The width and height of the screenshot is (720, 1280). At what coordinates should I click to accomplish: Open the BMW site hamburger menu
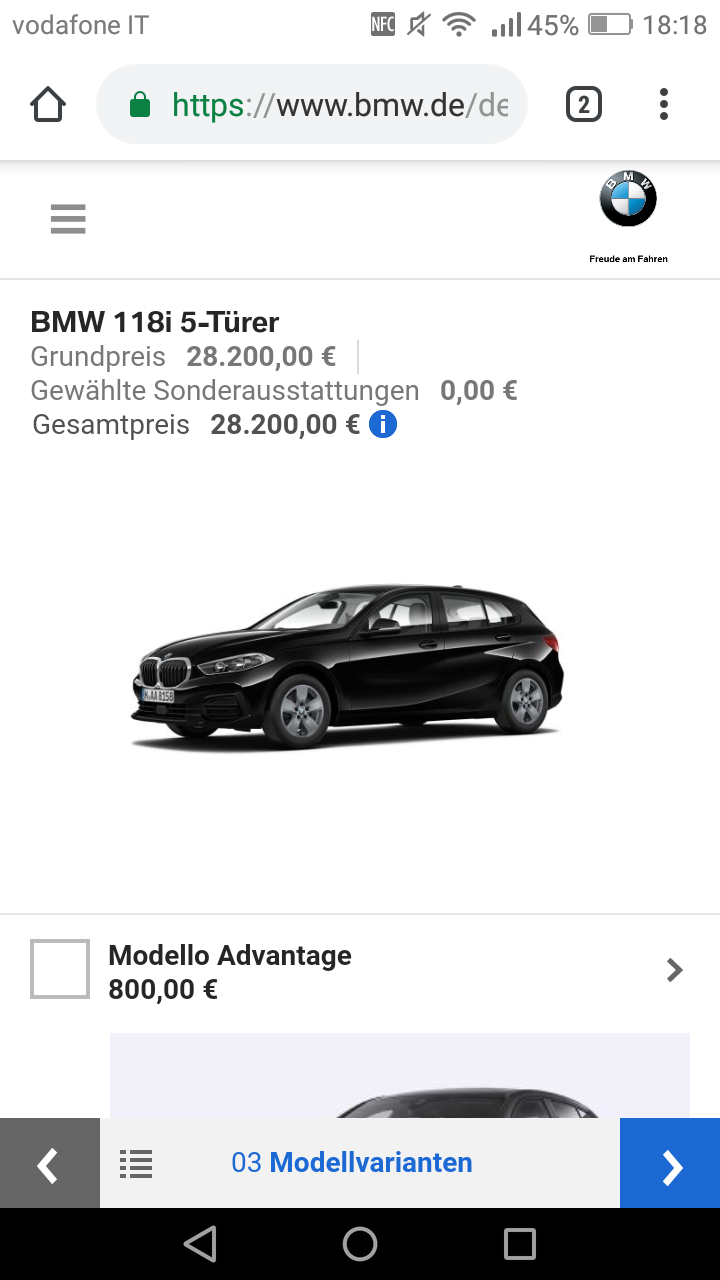point(68,219)
